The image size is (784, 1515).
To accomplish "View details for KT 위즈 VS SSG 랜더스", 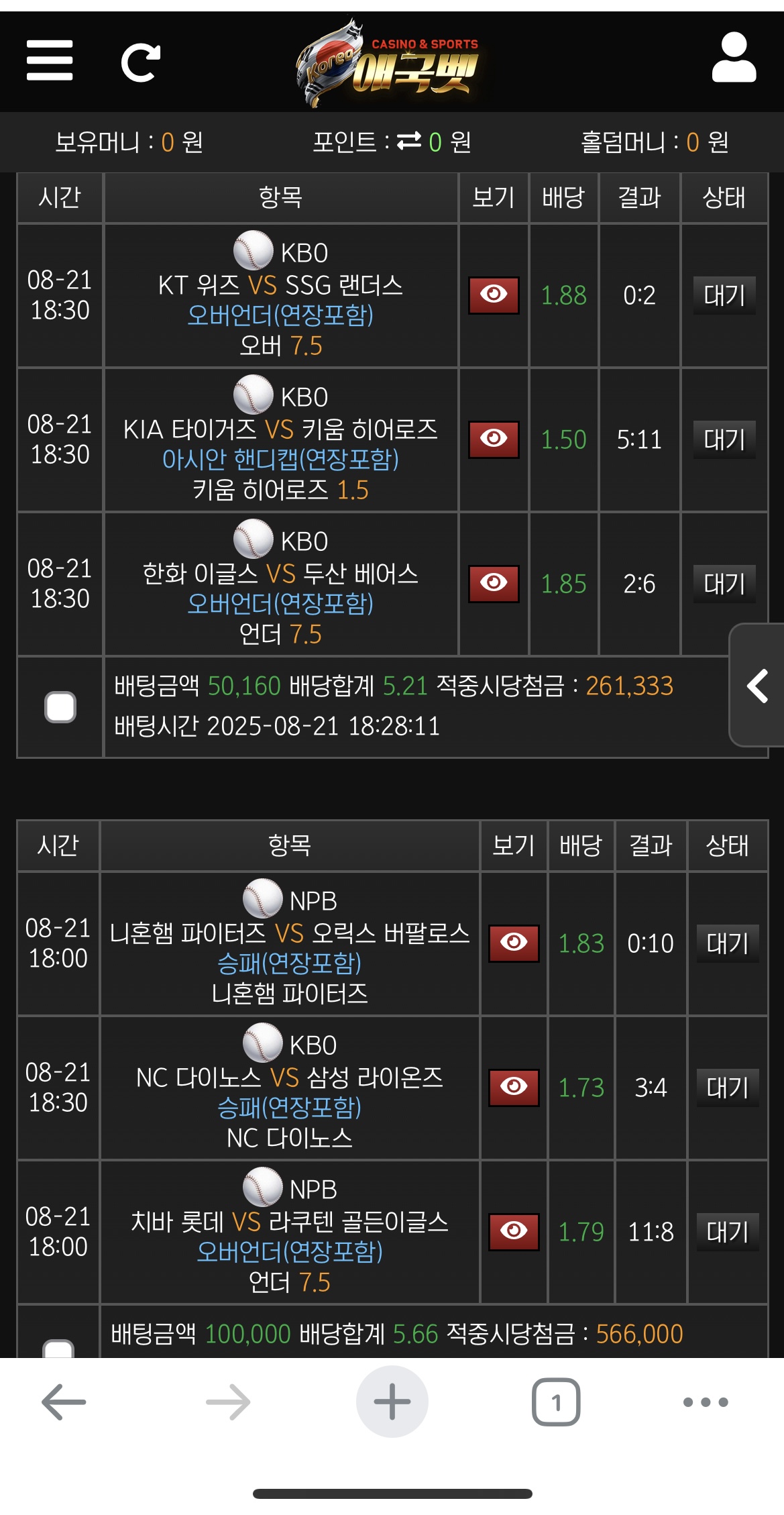I will (x=494, y=295).
